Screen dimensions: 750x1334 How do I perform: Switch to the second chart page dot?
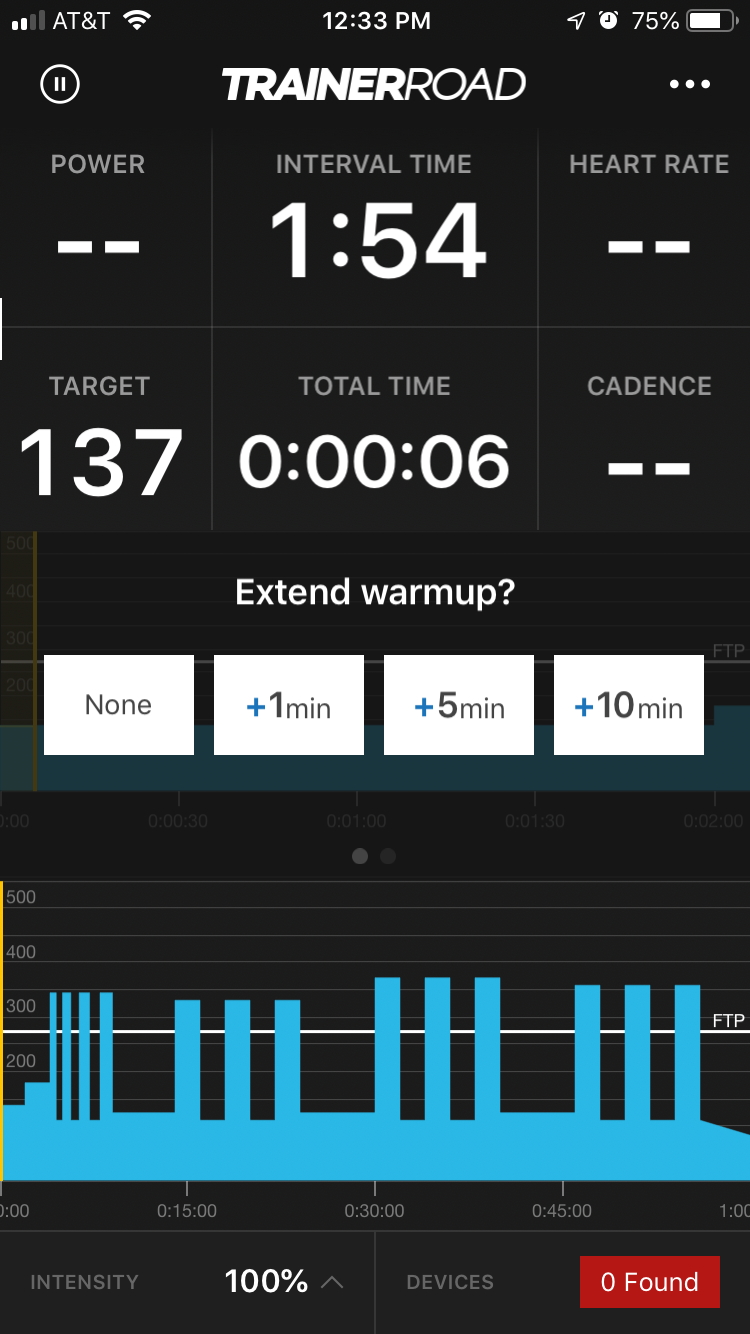[388, 856]
